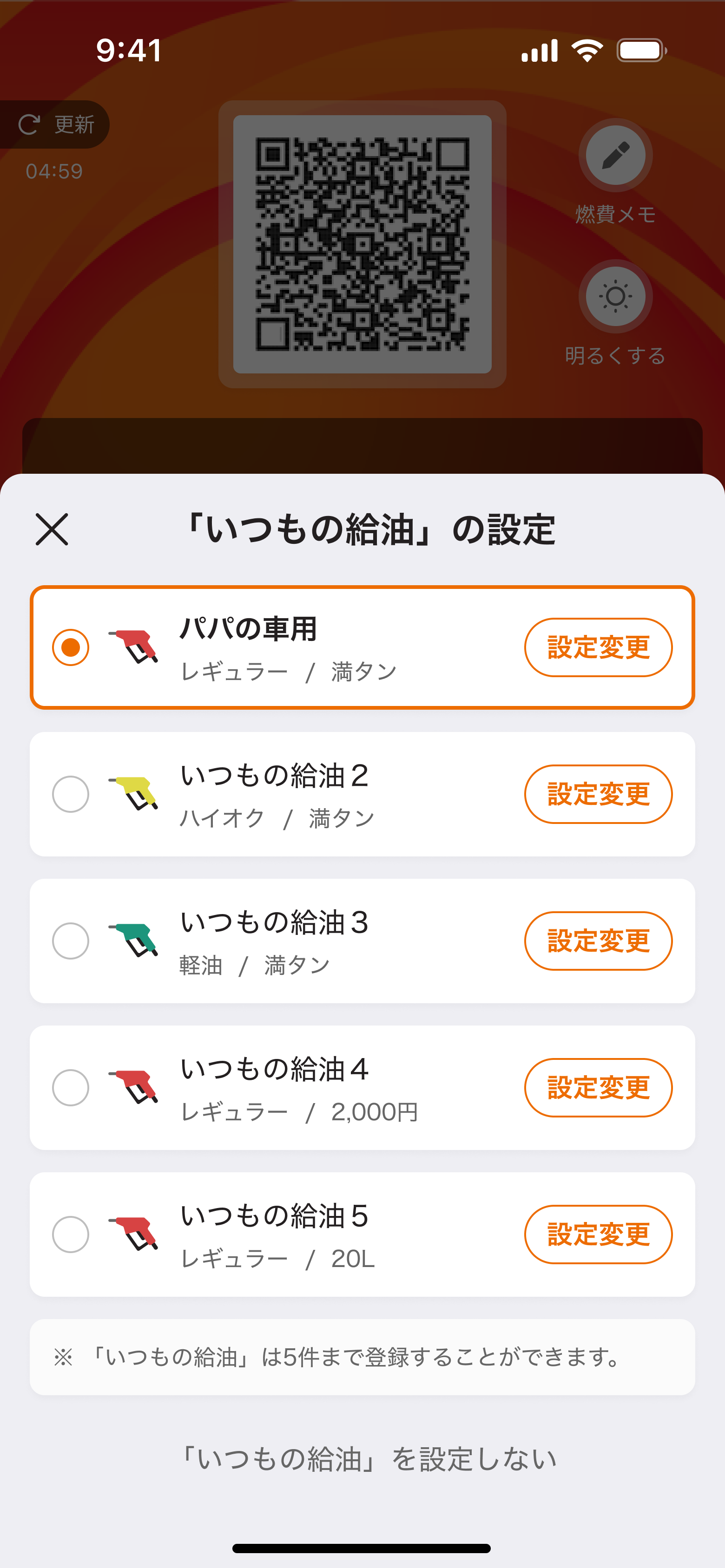Choose the いつもの給油3 radio button
This screenshot has width=725, height=1568.
71,941
